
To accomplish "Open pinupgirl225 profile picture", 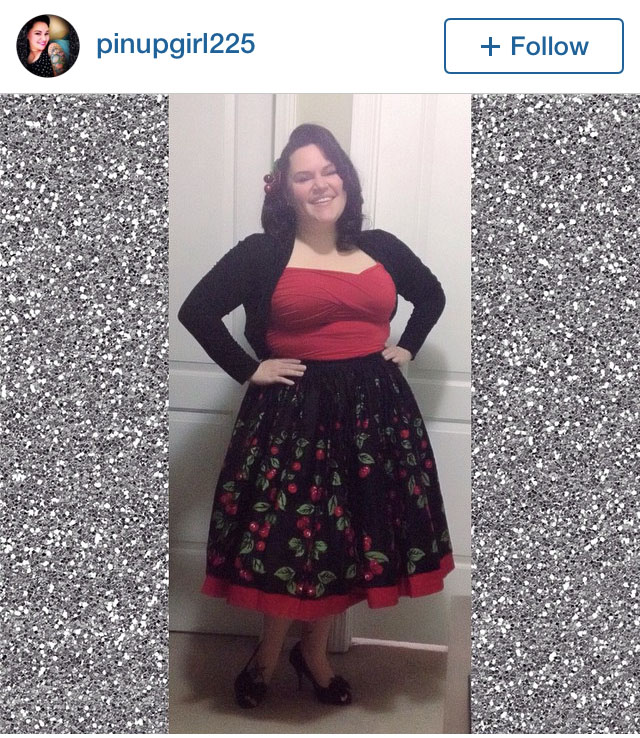I will (47, 46).
